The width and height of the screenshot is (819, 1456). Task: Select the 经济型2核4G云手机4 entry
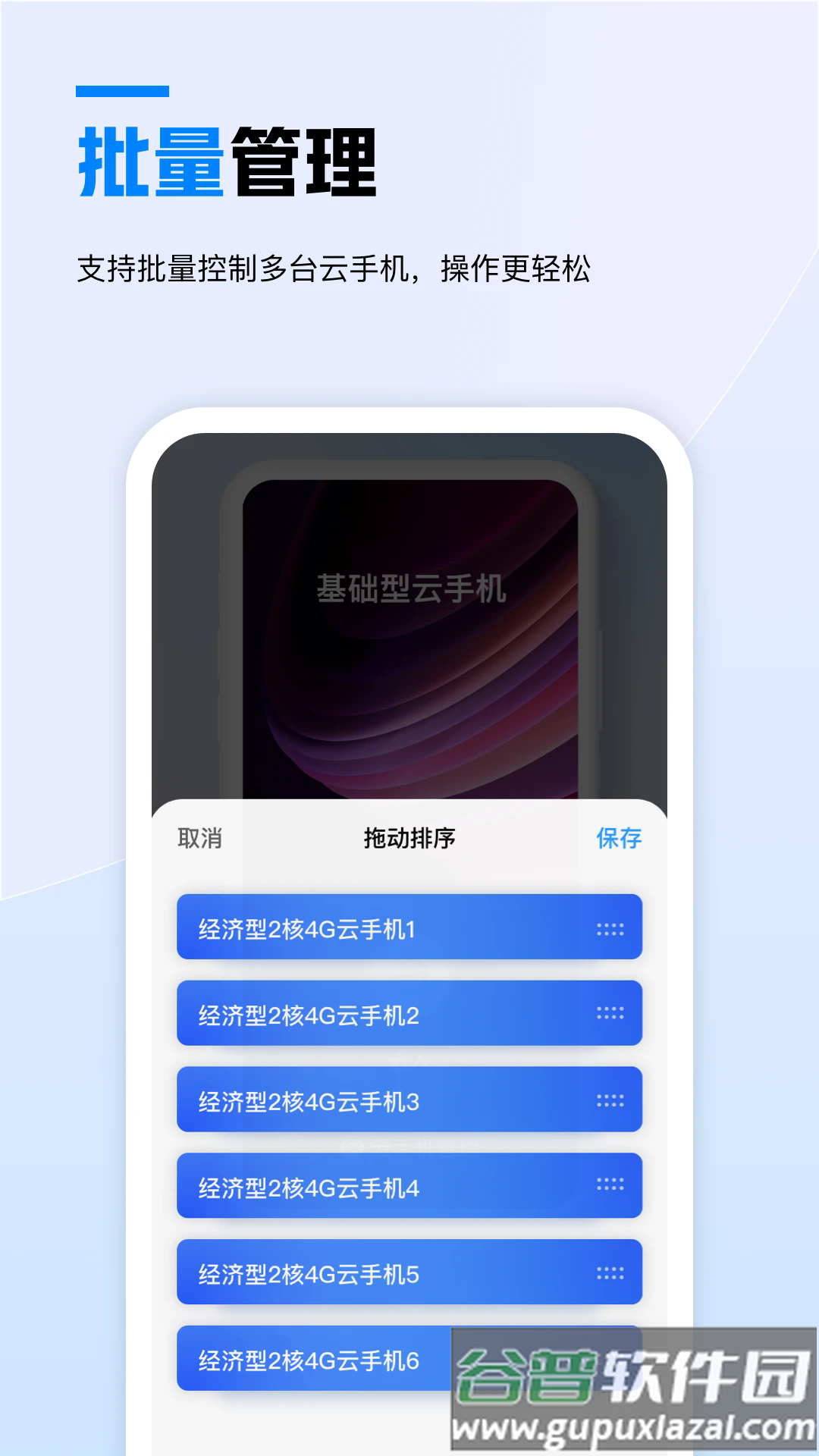(409, 1187)
